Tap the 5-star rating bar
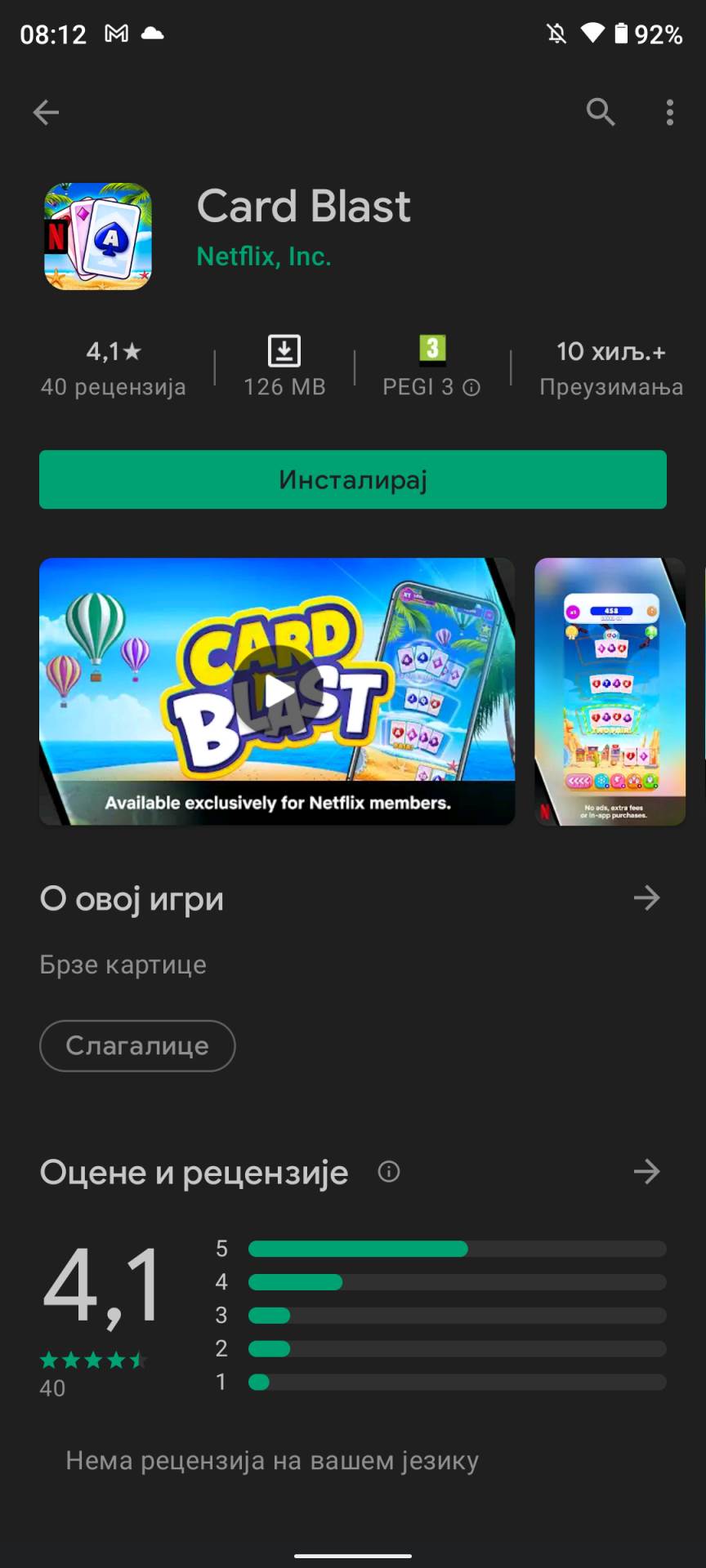 pyautogui.click(x=458, y=1249)
